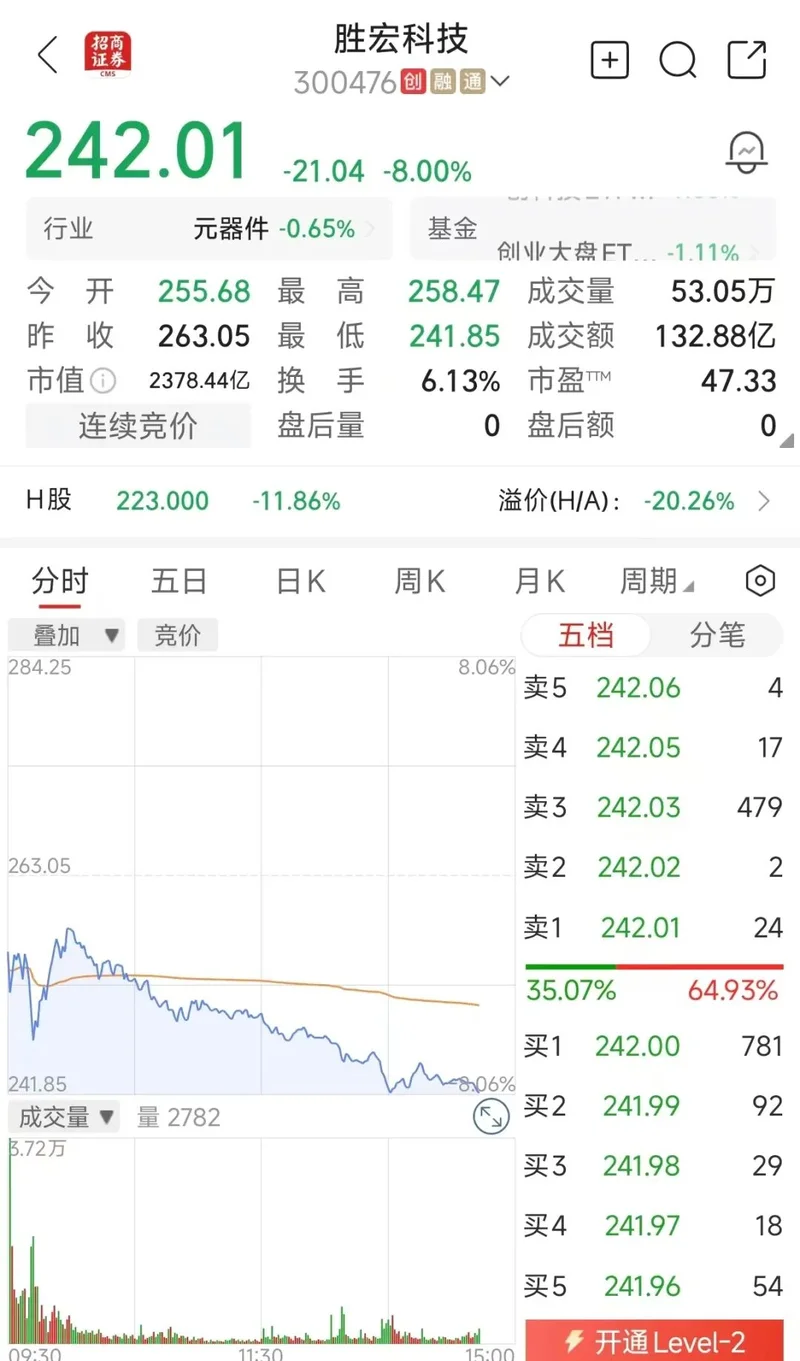Share this stock page
Screen dimensions: 800x1361
coord(746,60)
